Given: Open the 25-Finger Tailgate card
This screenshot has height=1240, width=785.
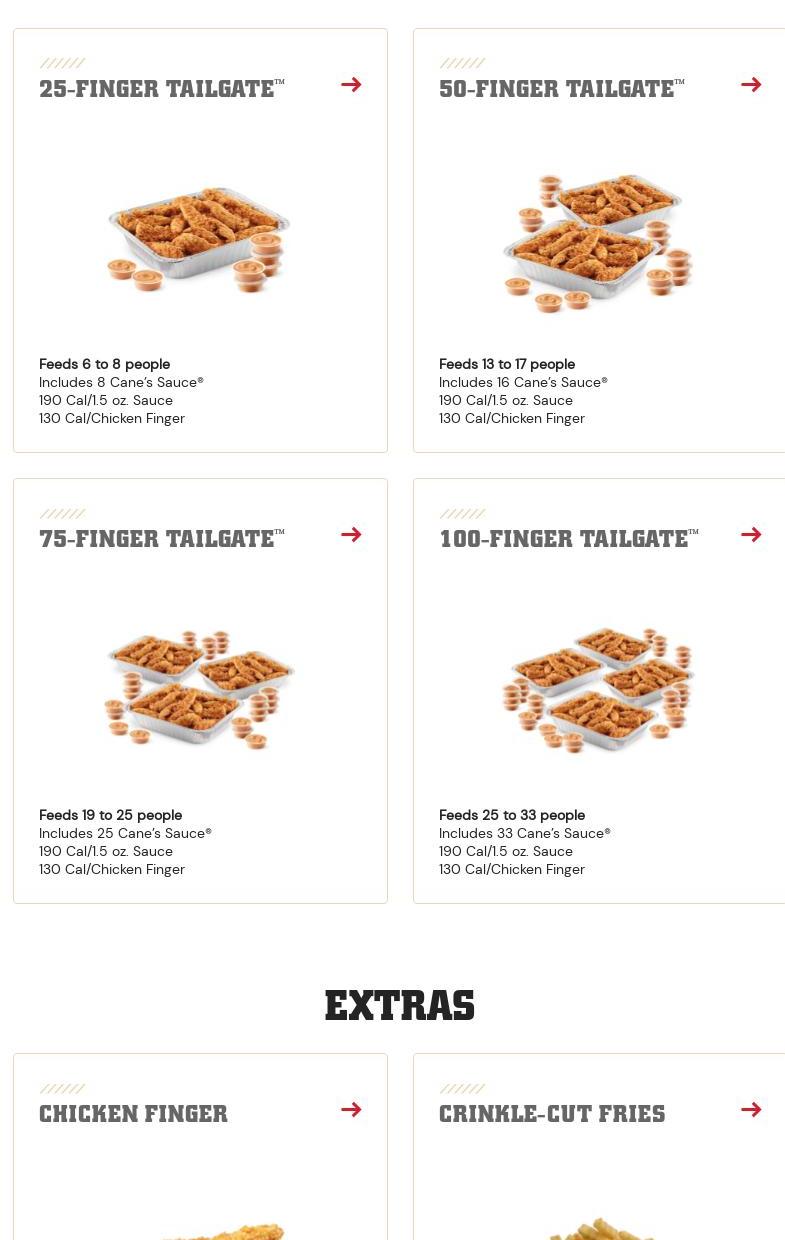Looking at the screenshot, I should [x=200, y=240].
